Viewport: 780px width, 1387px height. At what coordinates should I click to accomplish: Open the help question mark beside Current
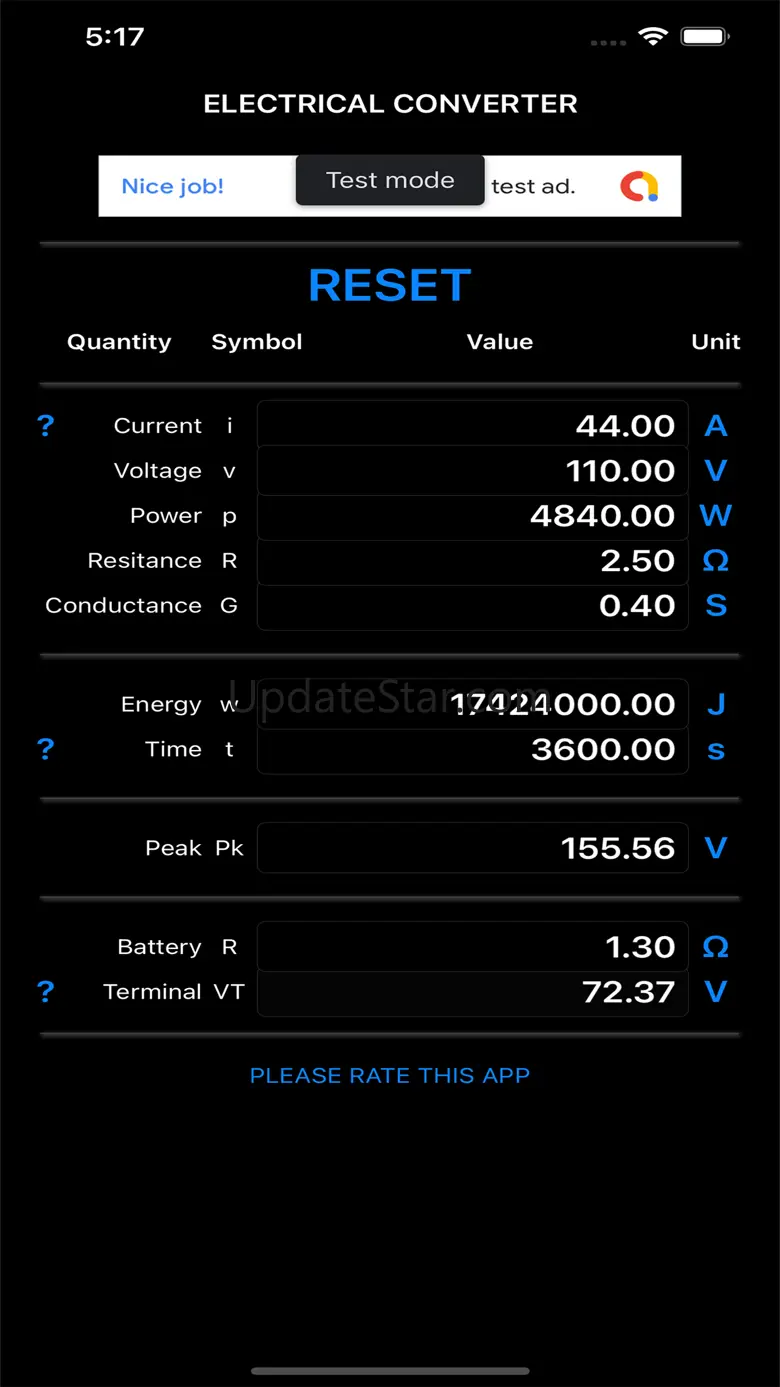pos(45,426)
